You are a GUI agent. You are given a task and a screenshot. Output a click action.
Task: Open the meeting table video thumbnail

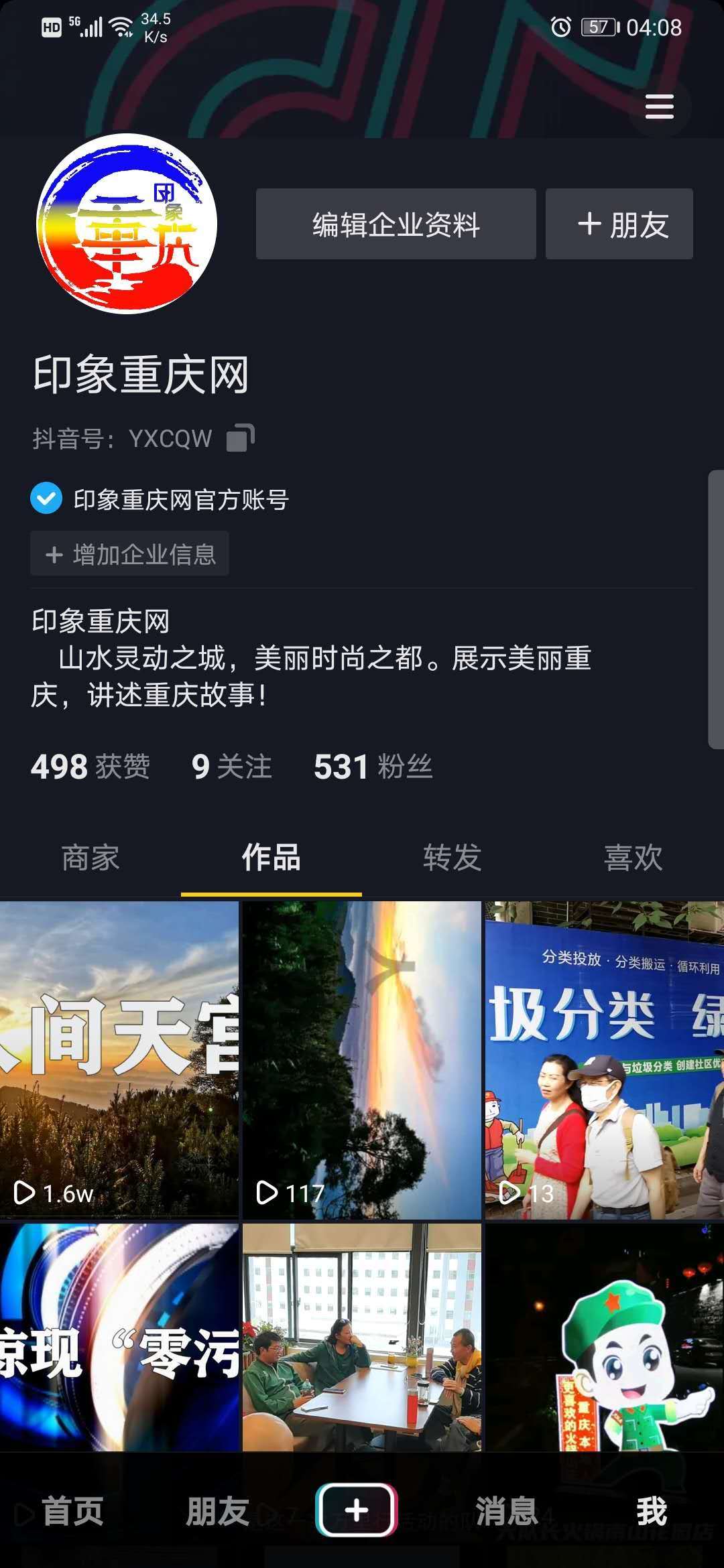[362, 1337]
